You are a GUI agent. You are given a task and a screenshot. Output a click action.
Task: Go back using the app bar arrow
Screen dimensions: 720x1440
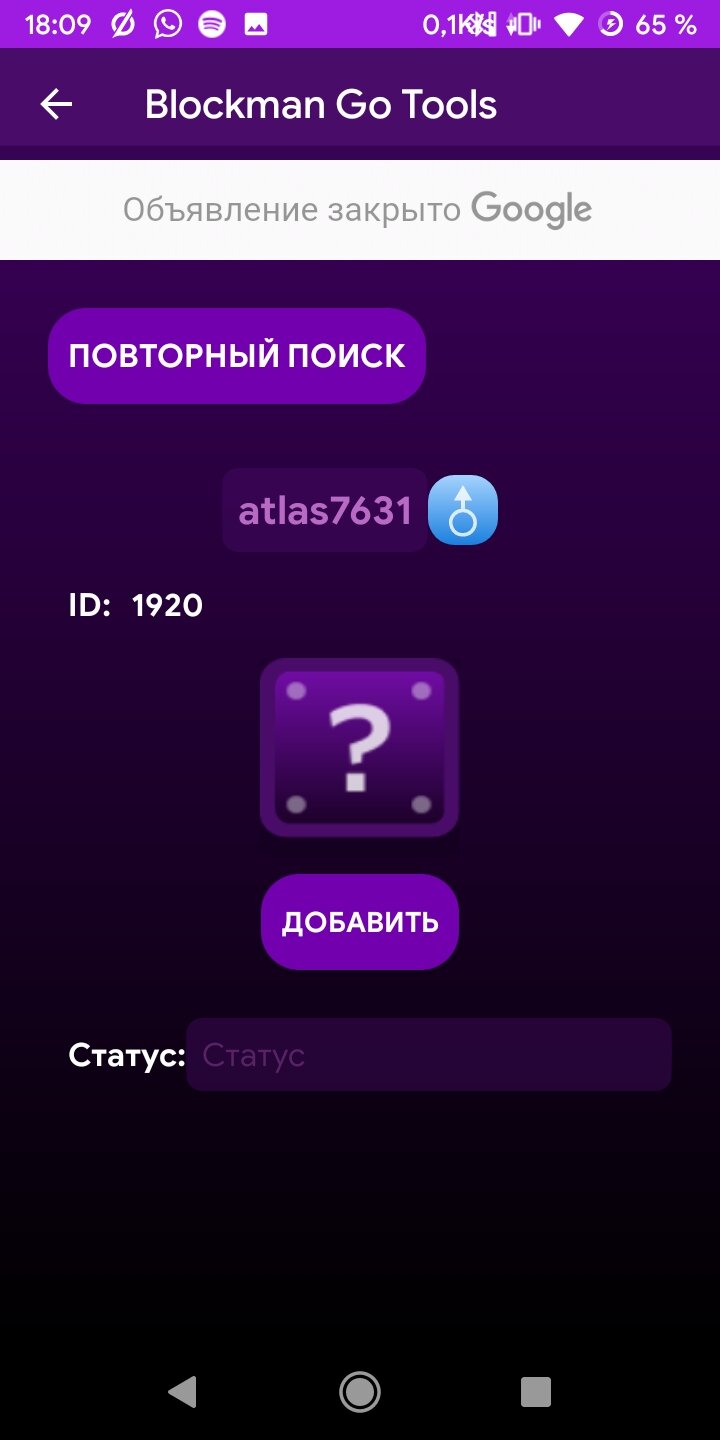pos(56,104)
